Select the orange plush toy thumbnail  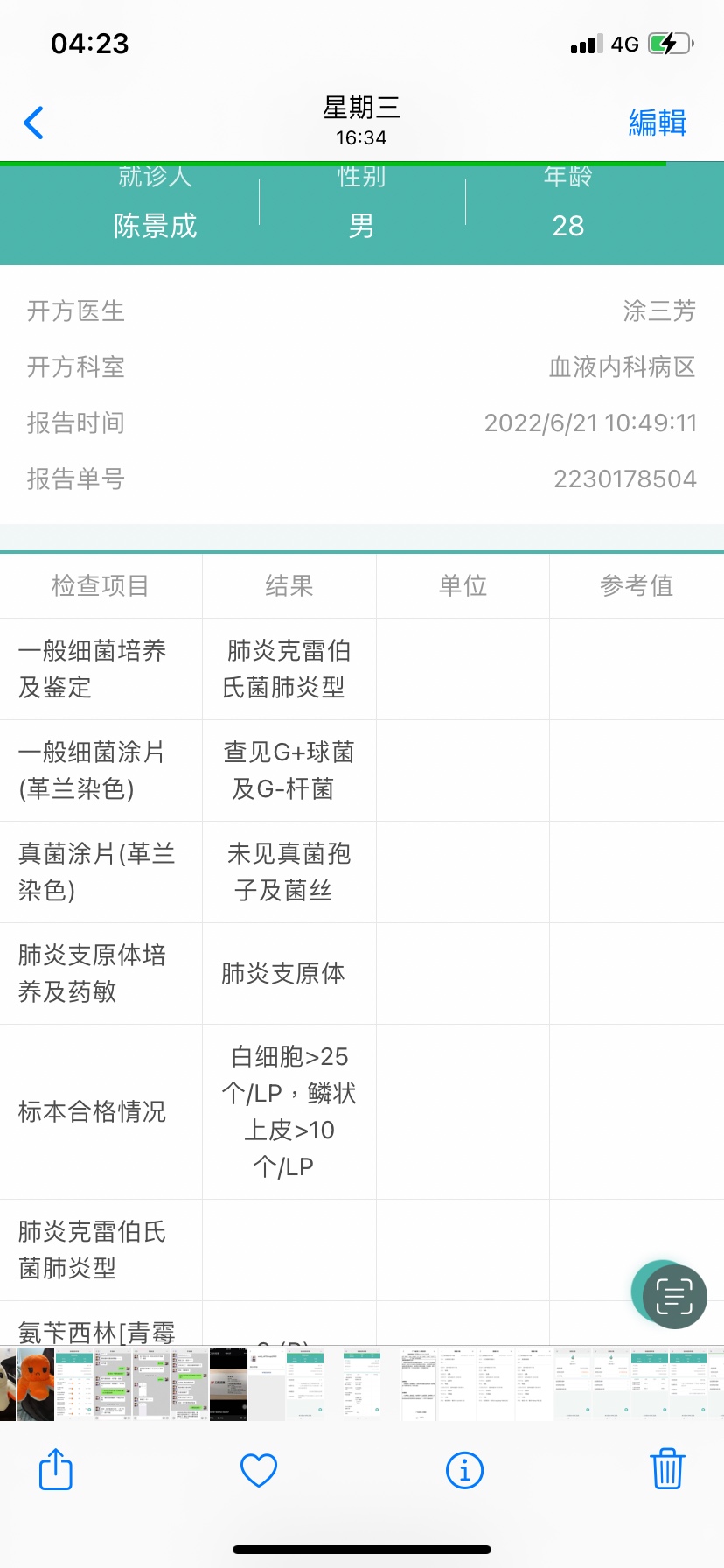(36, 1383)
